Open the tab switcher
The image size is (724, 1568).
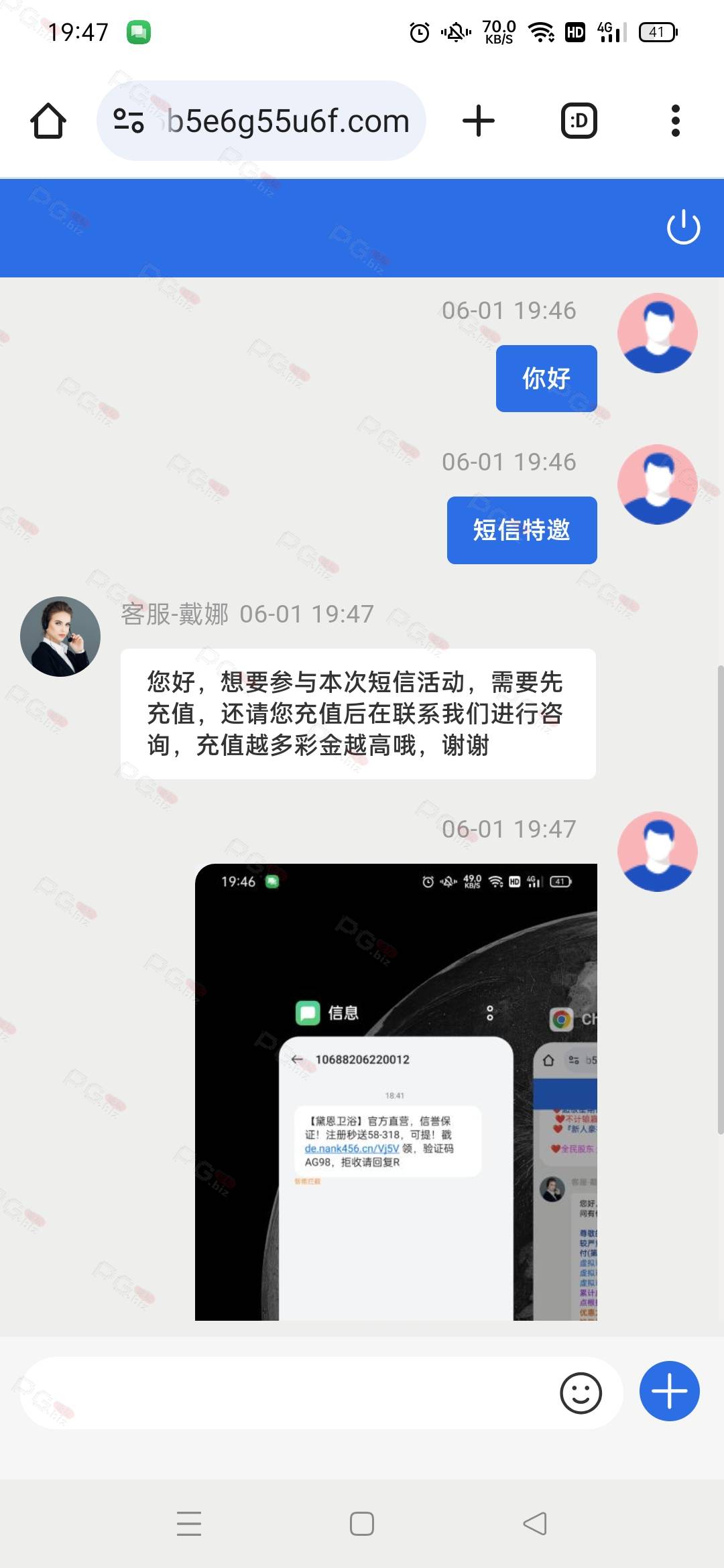pyautogui.click(x=579, y=121)
